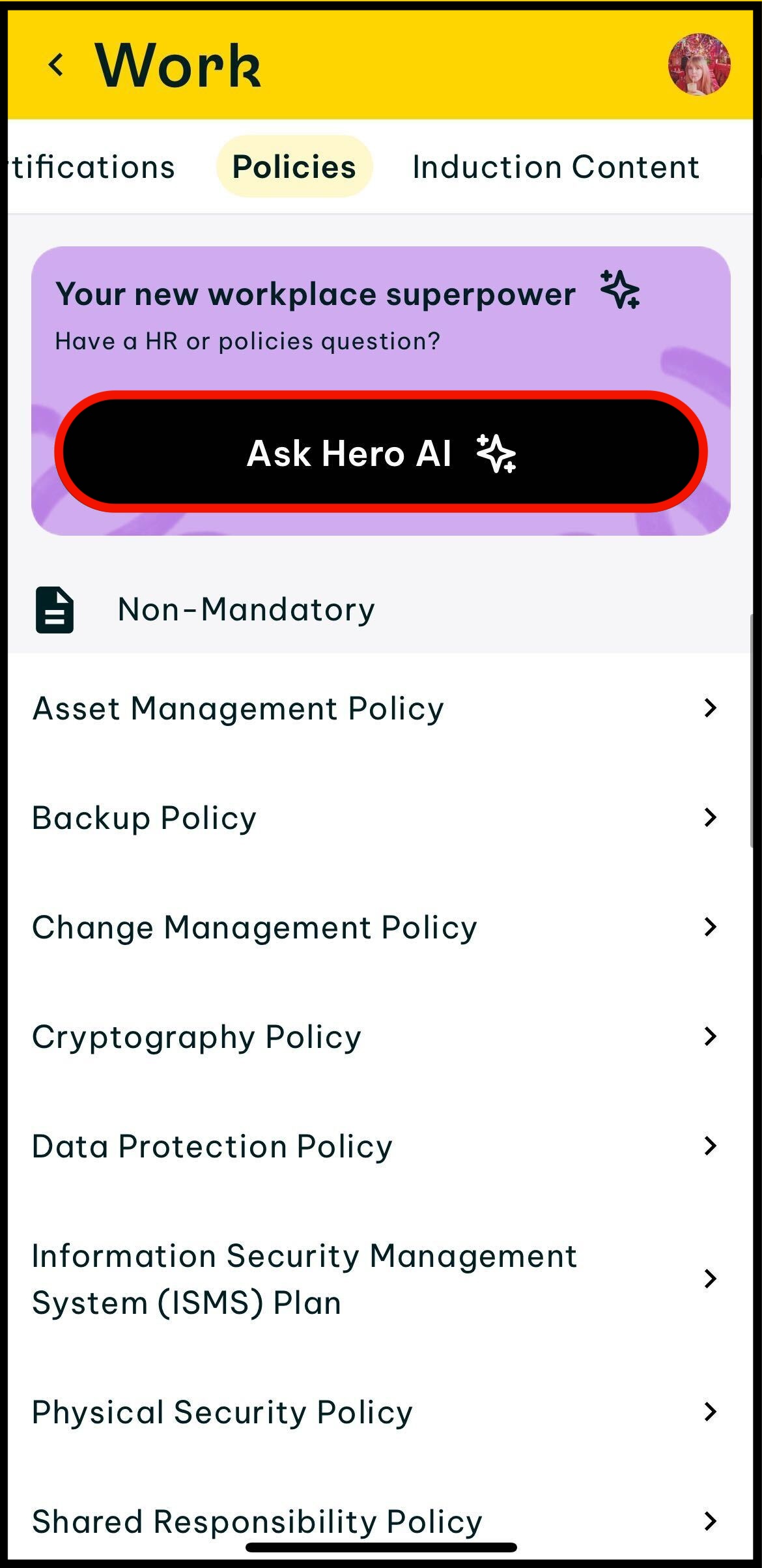Open Cryptography Policy
762x1568 pixels.
[380, 1037]
